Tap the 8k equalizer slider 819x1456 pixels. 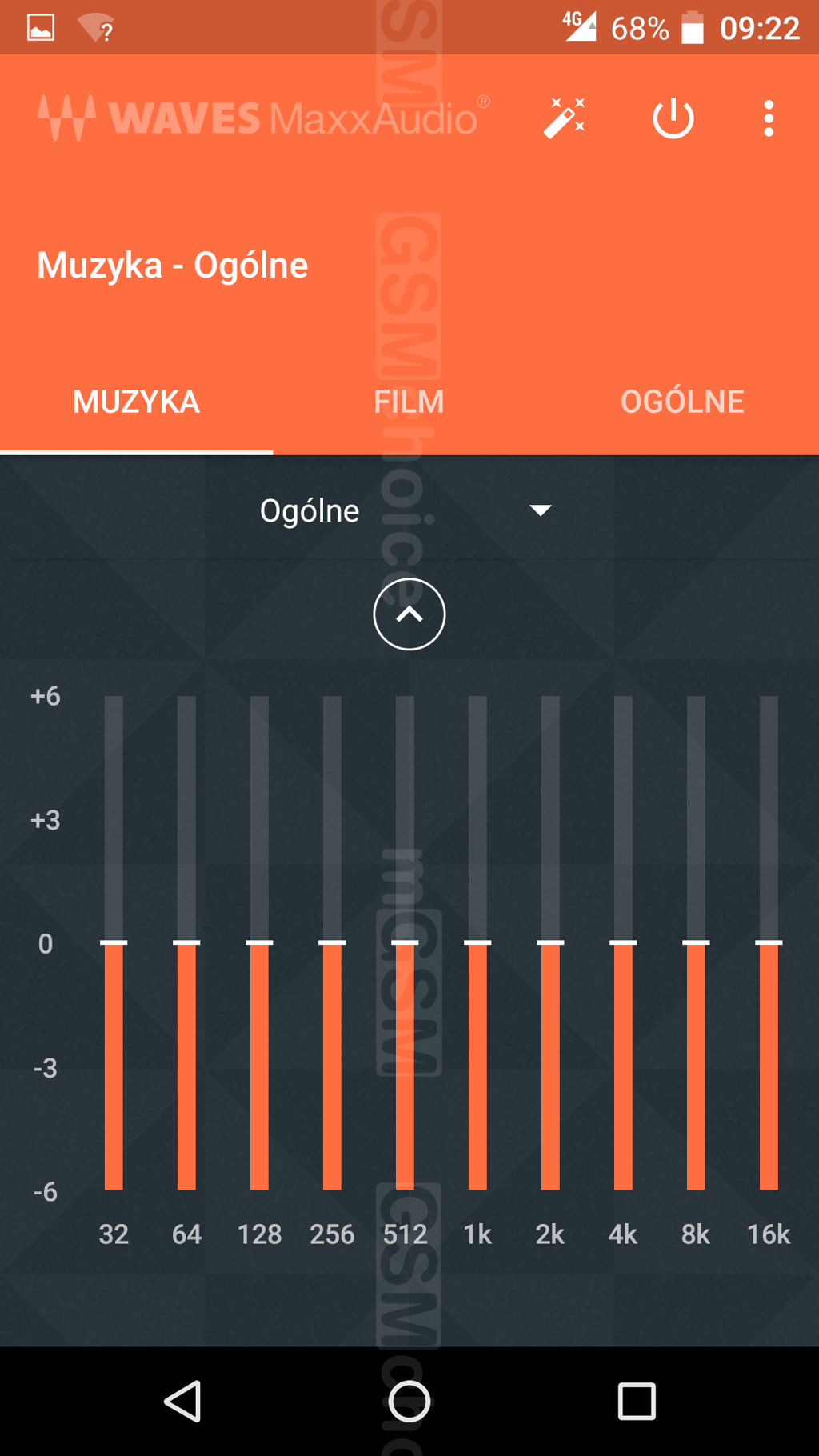(x=696, y=942)
